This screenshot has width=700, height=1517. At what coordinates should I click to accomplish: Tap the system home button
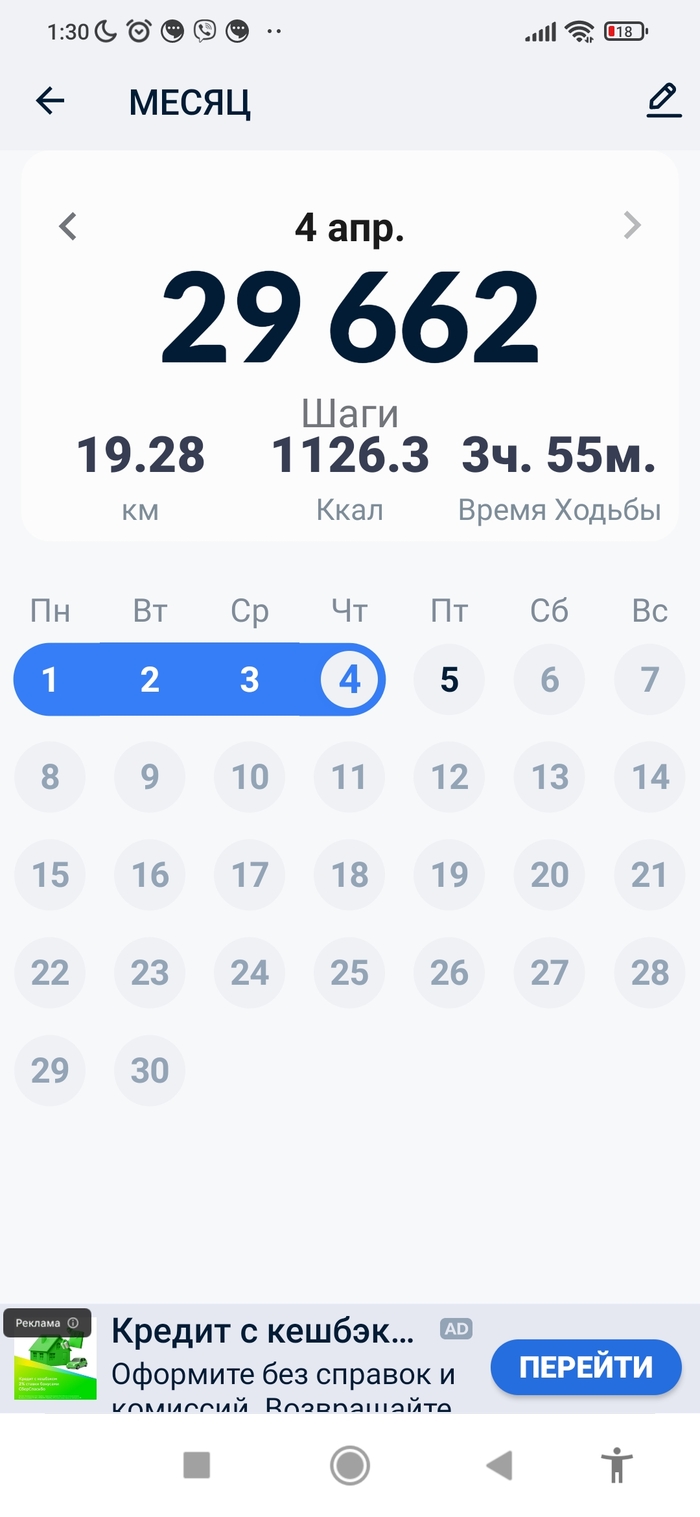pyautogui.click(x=350, y=1466)
